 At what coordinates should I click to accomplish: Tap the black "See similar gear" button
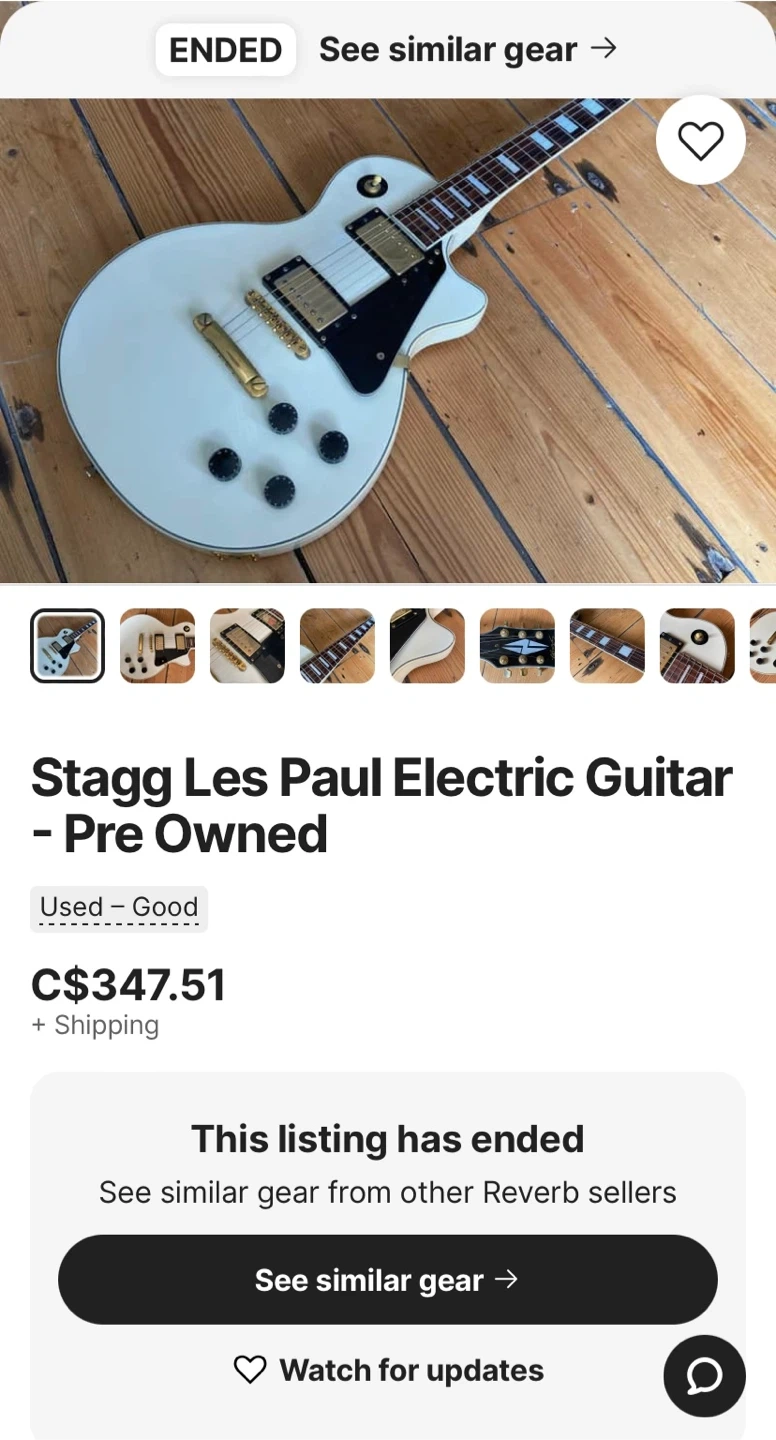[388, 1280]
